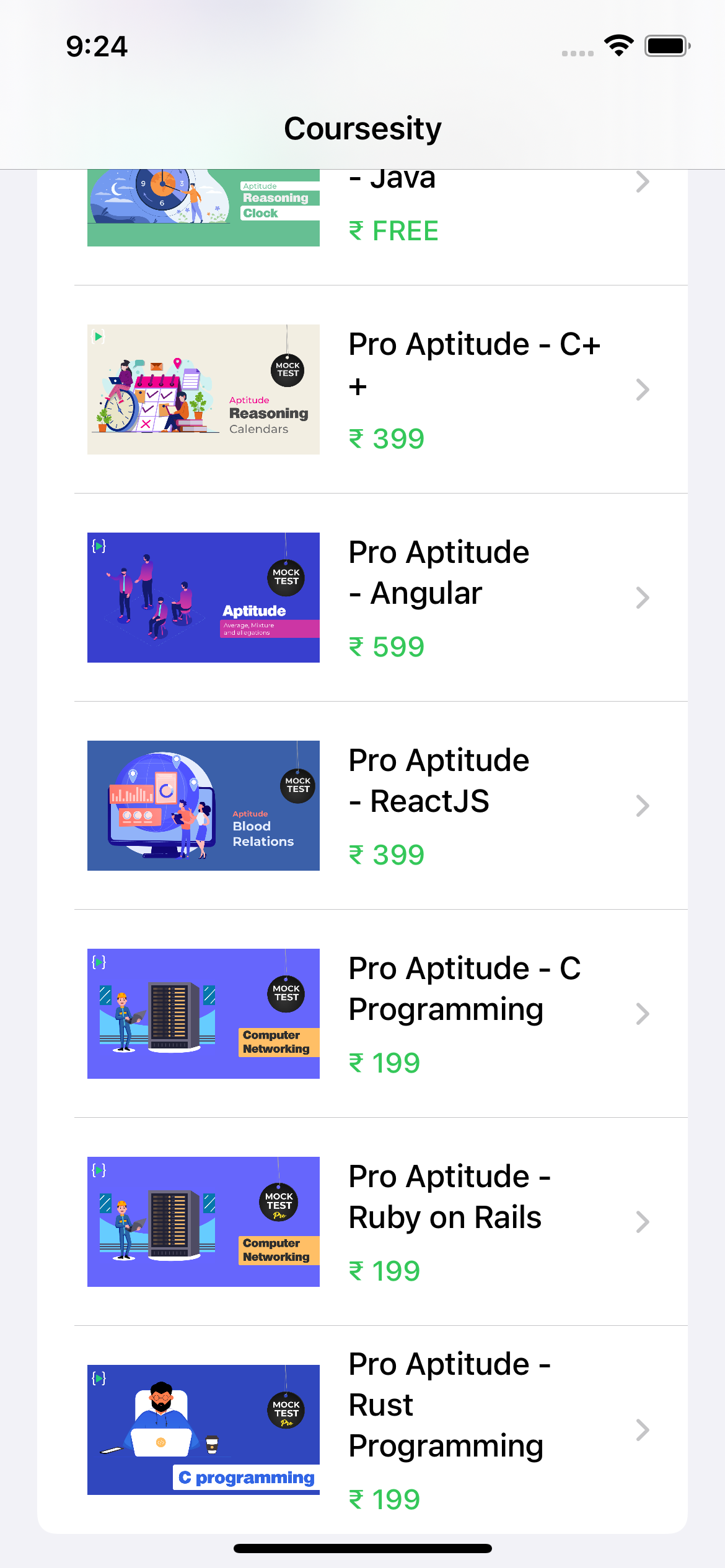Tap the play icon on the Reasoning Calendars thumbnail

click(99, 336)
